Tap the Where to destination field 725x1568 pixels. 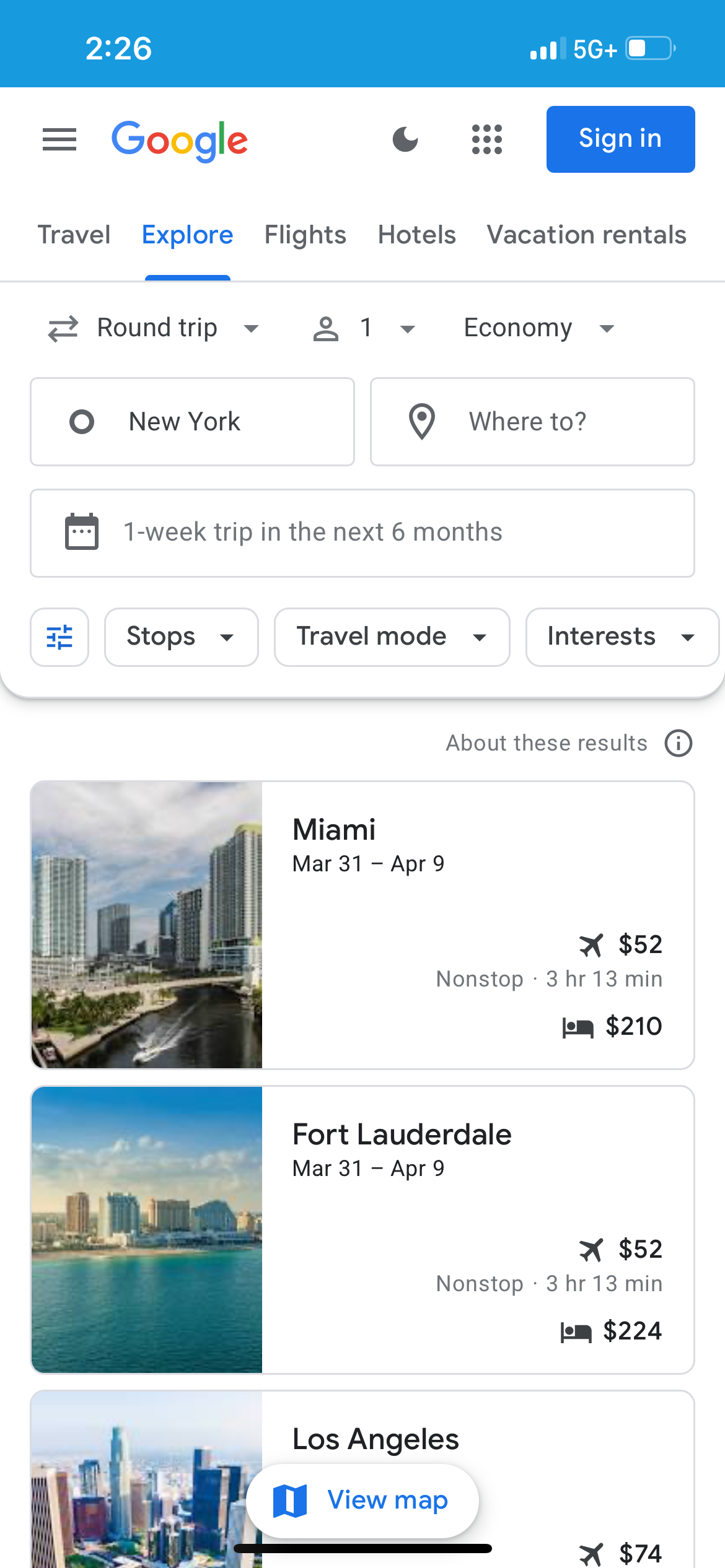(x=532, y=422)
